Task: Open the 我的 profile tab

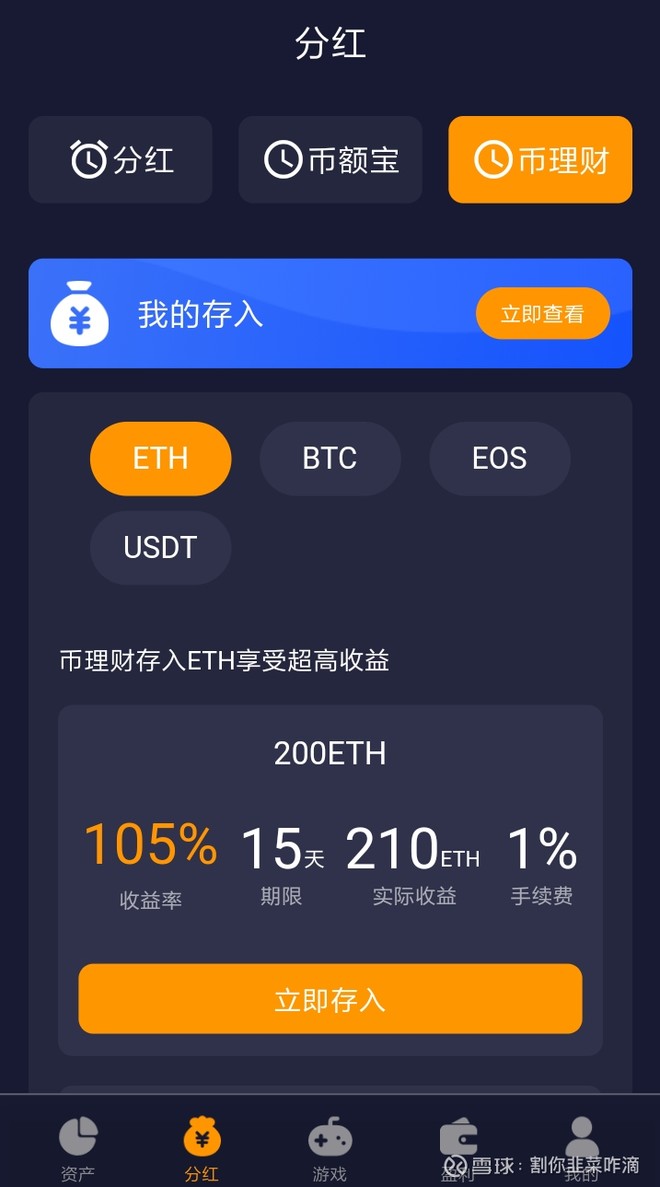Action: pos(581,1148)
